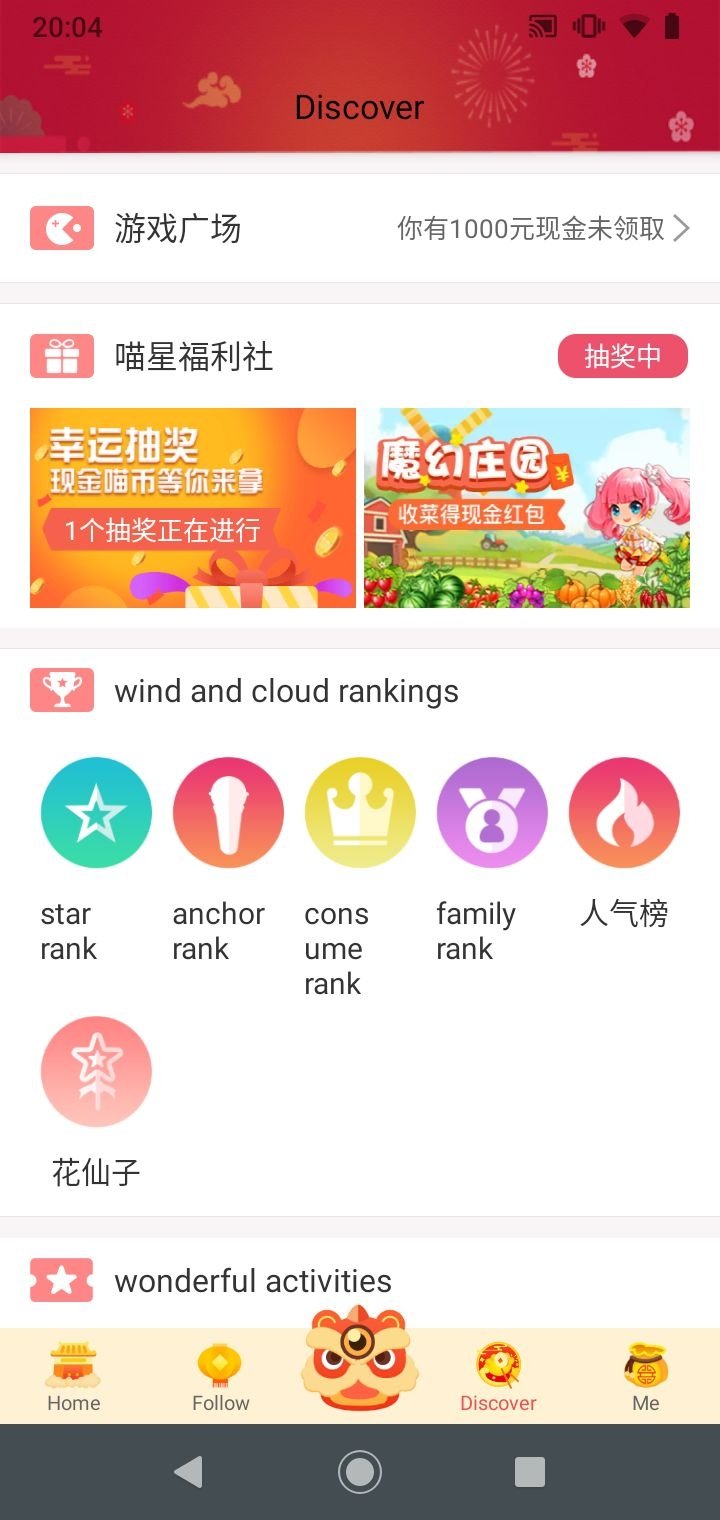The width and height of the screenshot is (720, 1520).
Task: Open the 幸运抽奖 lucky draw banner
Action: (193, 508)
